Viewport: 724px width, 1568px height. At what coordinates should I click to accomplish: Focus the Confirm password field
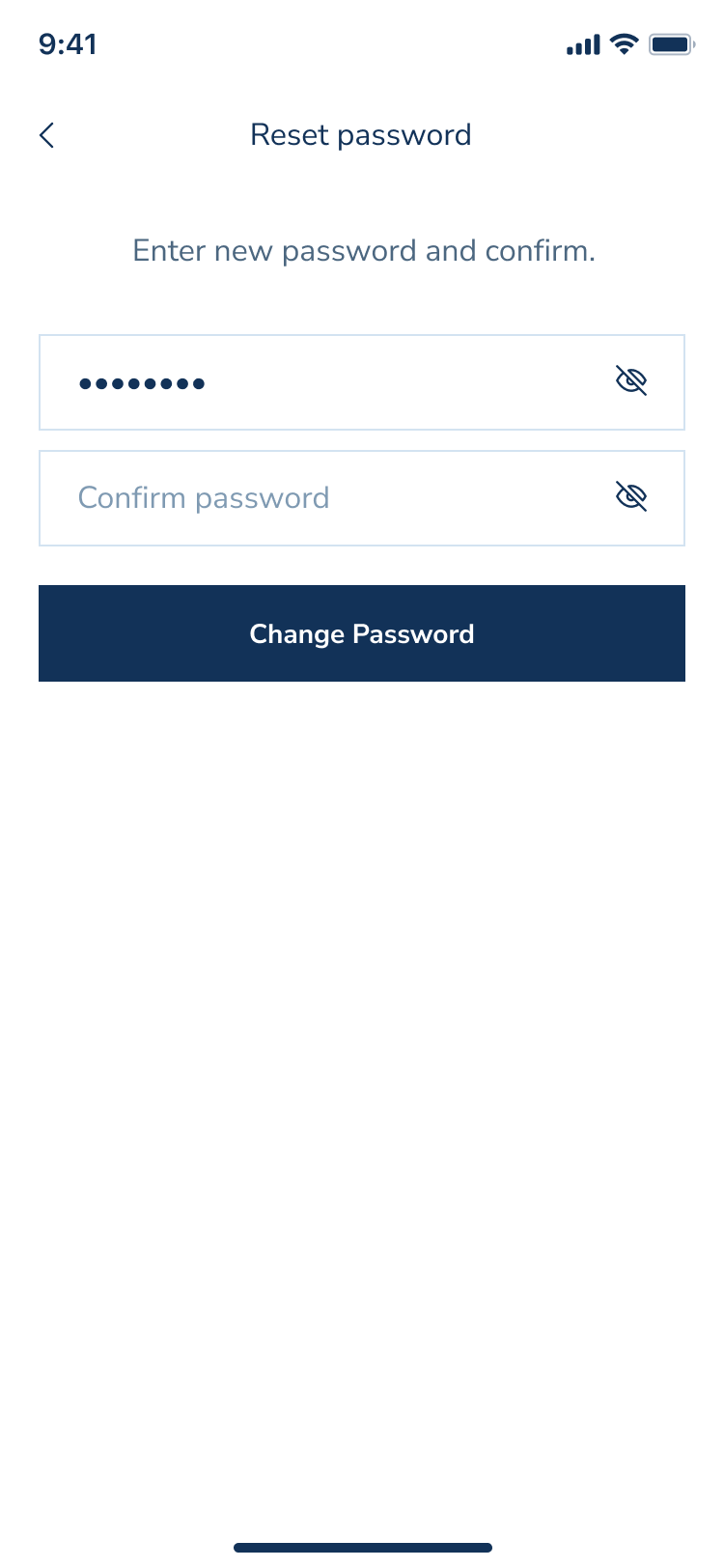click(319, 498)
